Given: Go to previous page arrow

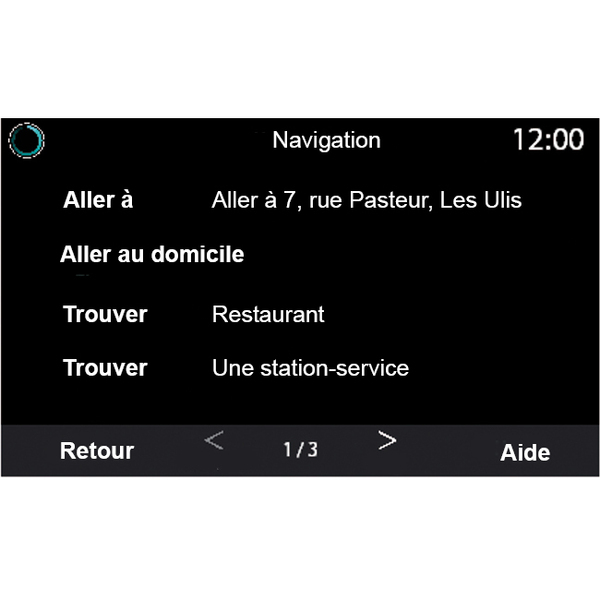Looking at the screenshot, I should point(214,441).
